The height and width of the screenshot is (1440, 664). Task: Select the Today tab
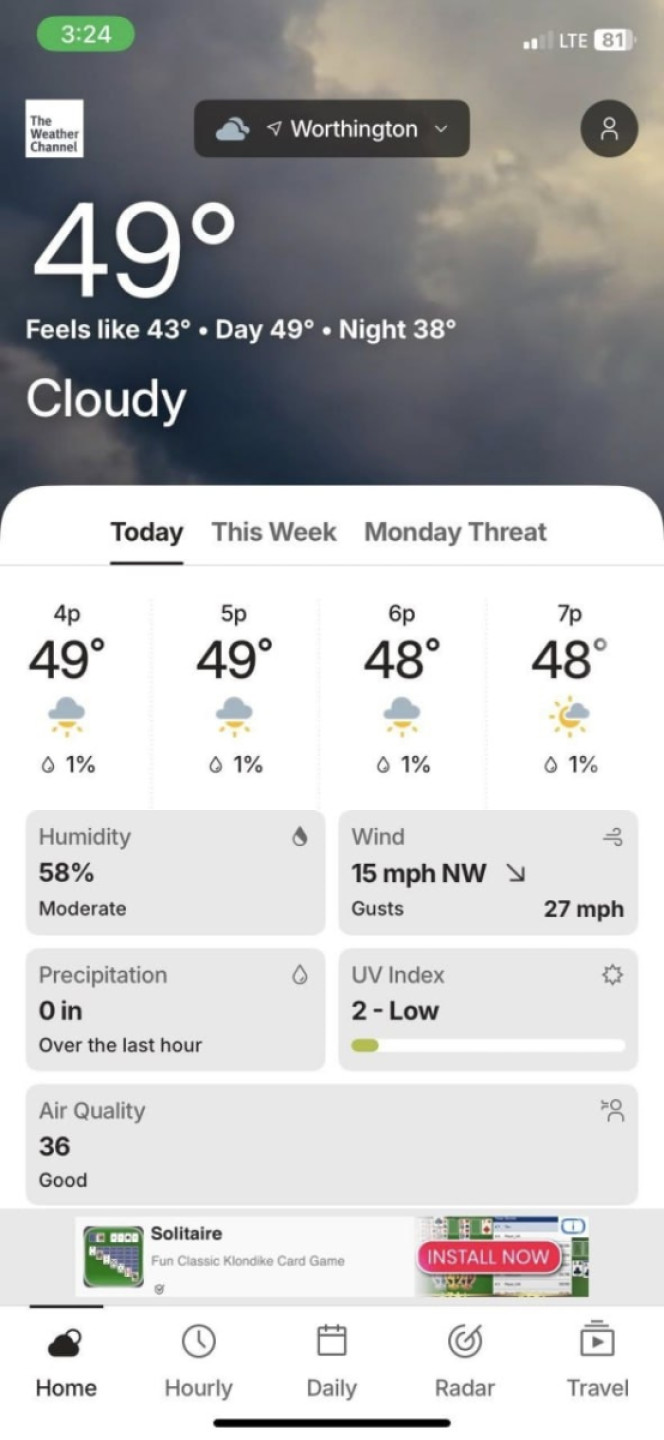[147, 532]
